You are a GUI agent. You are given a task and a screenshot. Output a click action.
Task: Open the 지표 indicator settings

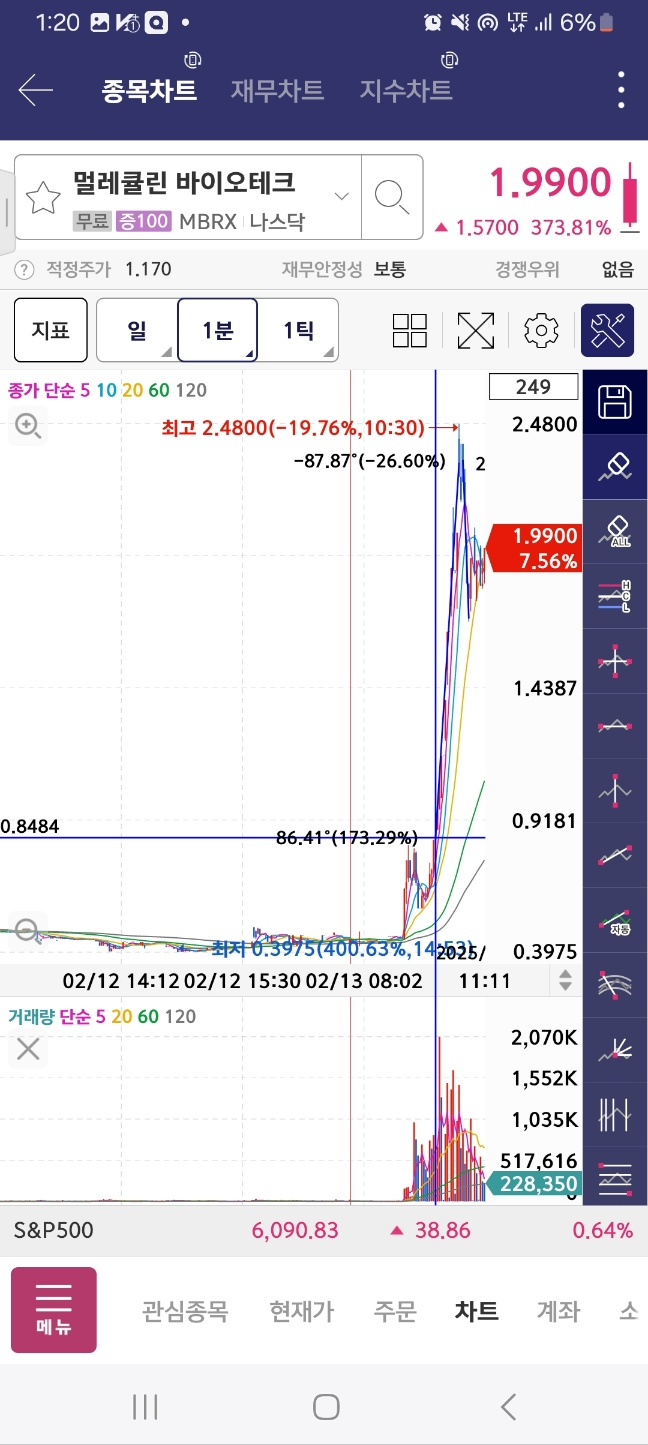(x=50, y=330)
